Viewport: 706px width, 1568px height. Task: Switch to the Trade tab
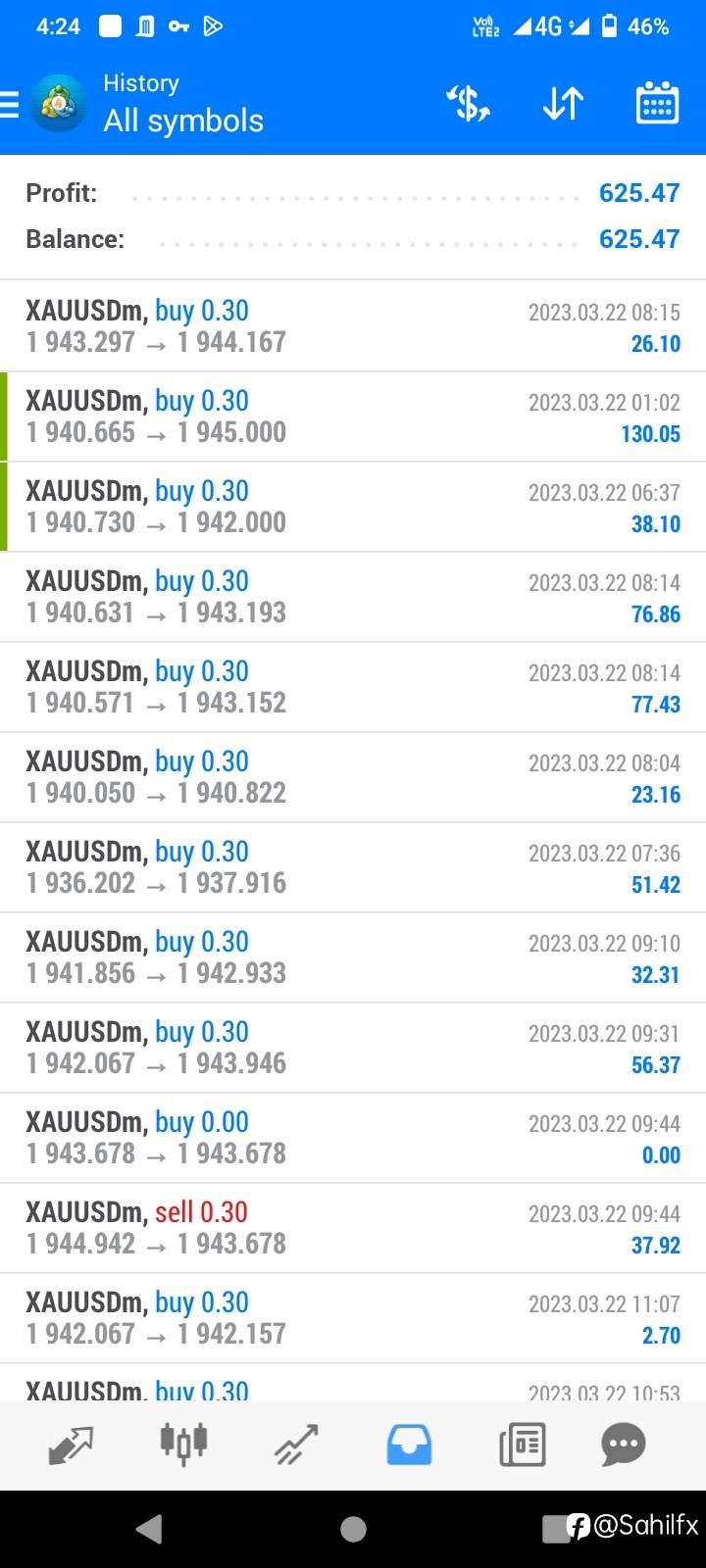click(x=296, y=1445)
